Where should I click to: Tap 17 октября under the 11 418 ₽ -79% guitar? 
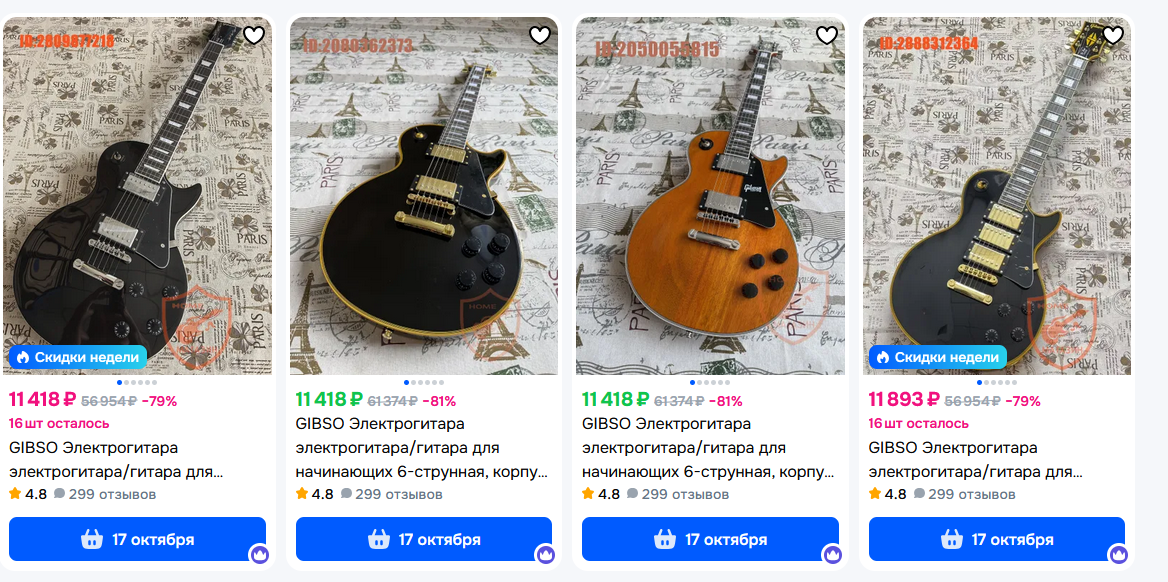pyautogui.click(x=137, y=539)
